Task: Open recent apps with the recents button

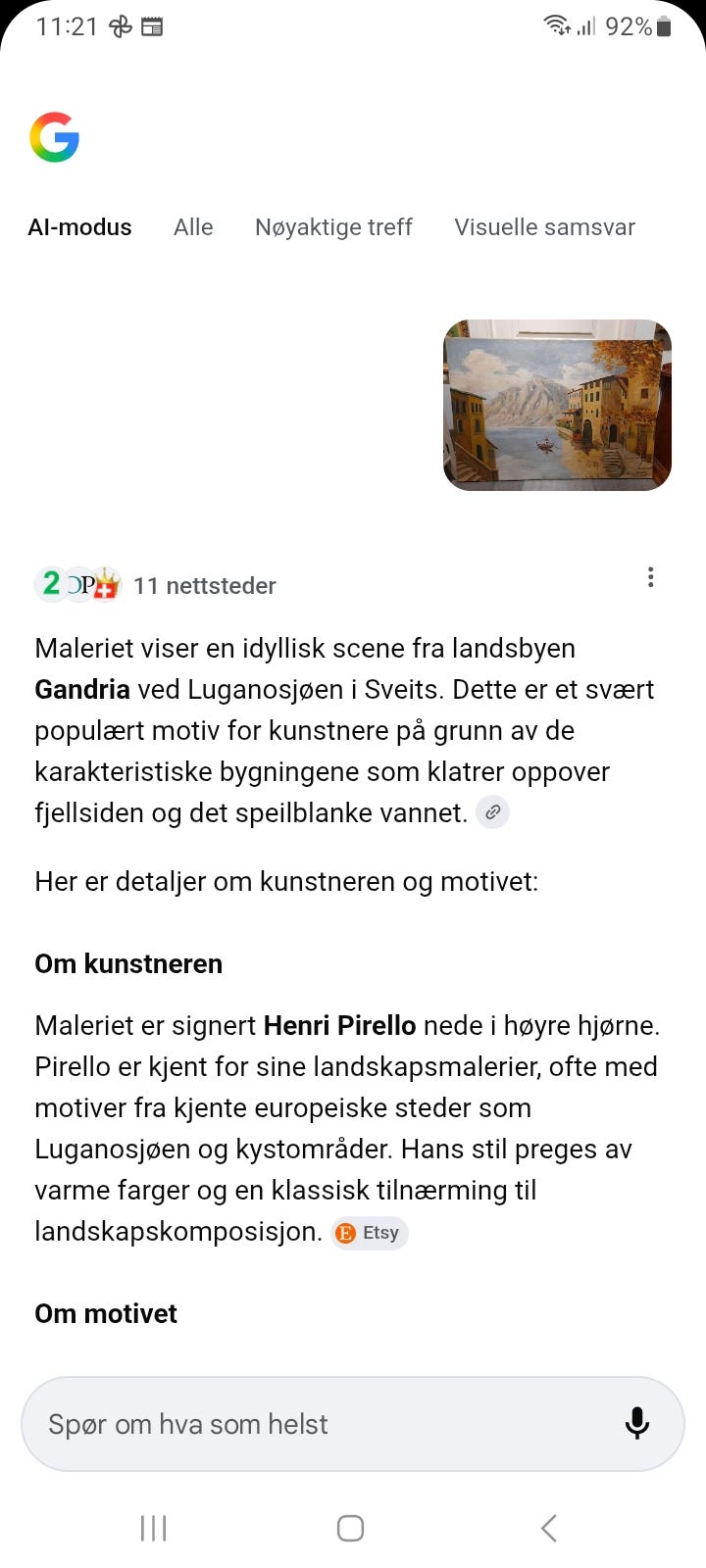Action: tap(153, 1527)
